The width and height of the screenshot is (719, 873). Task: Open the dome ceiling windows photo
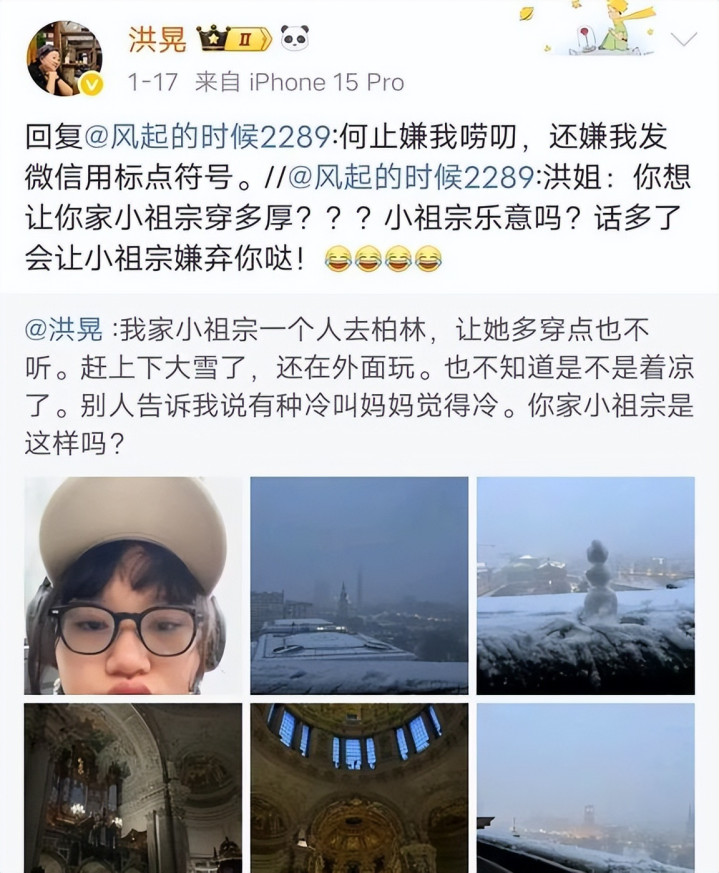359,788
